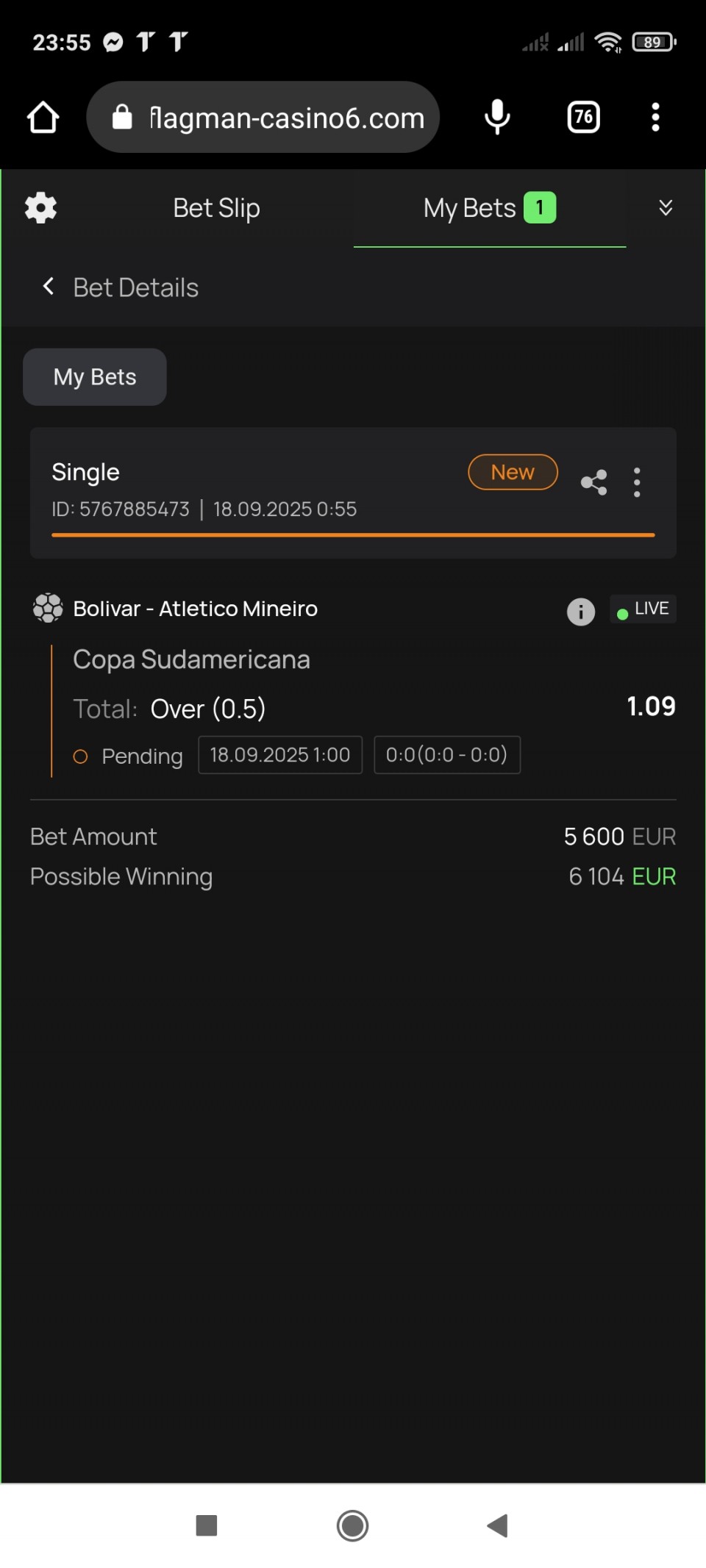Open the LIVE match badge

point(643,609)
